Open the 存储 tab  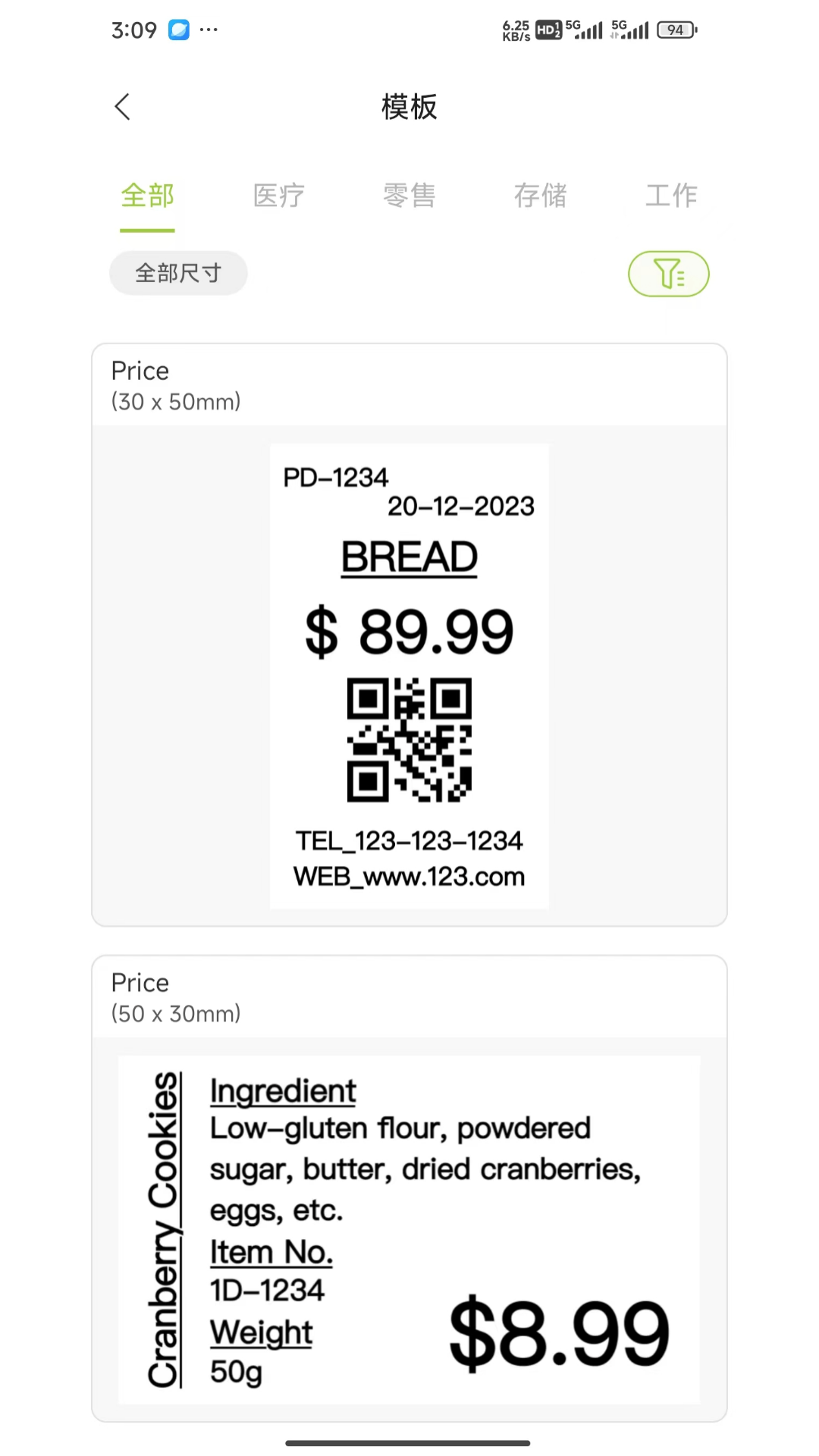(540, 196)
